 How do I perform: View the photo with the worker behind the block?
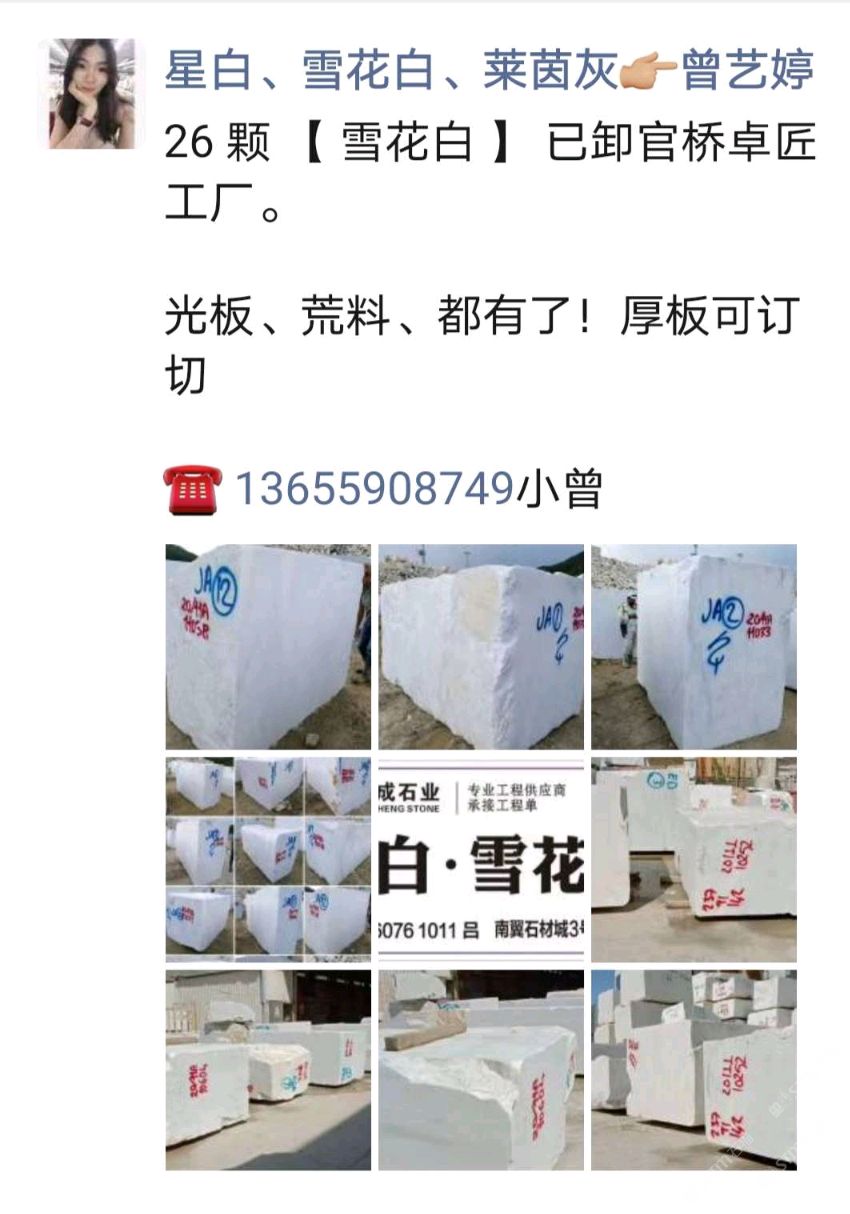693,647
